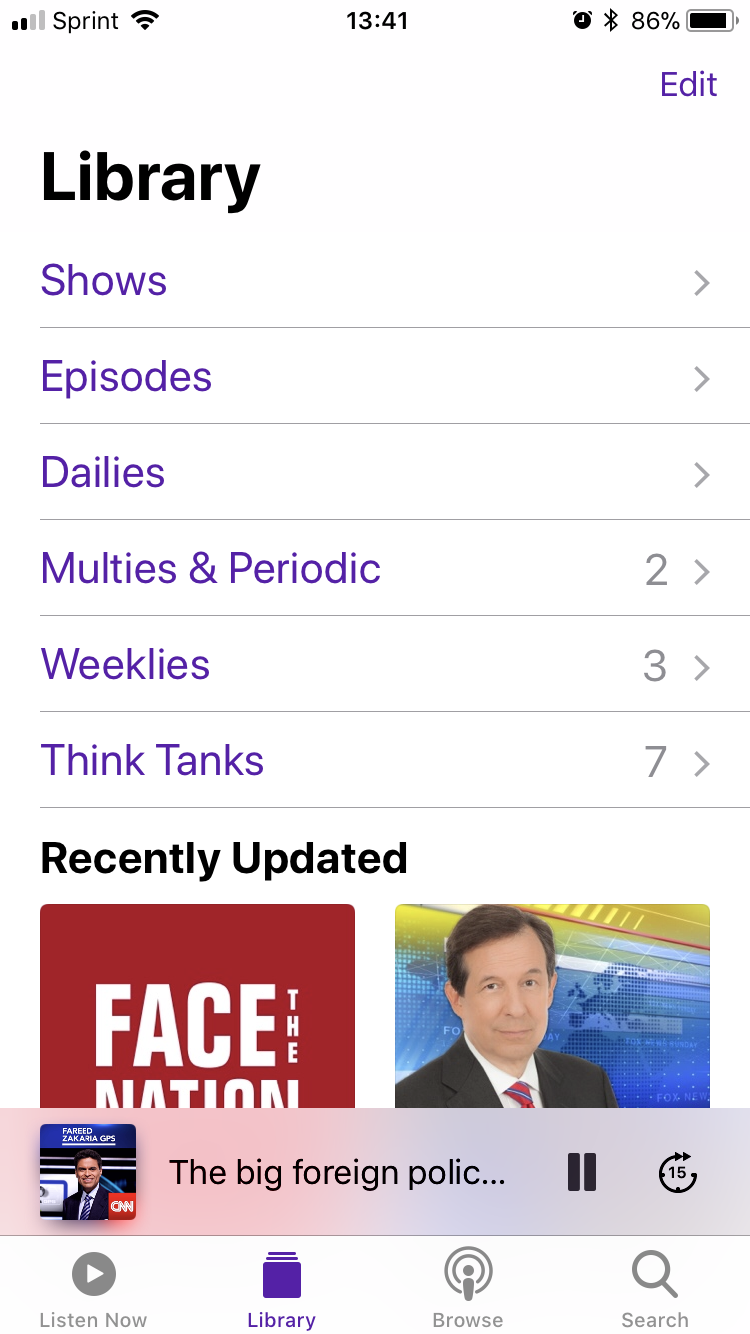Open the Face the Nation podcast
750x1334 pixels.
click(197, 1005)
